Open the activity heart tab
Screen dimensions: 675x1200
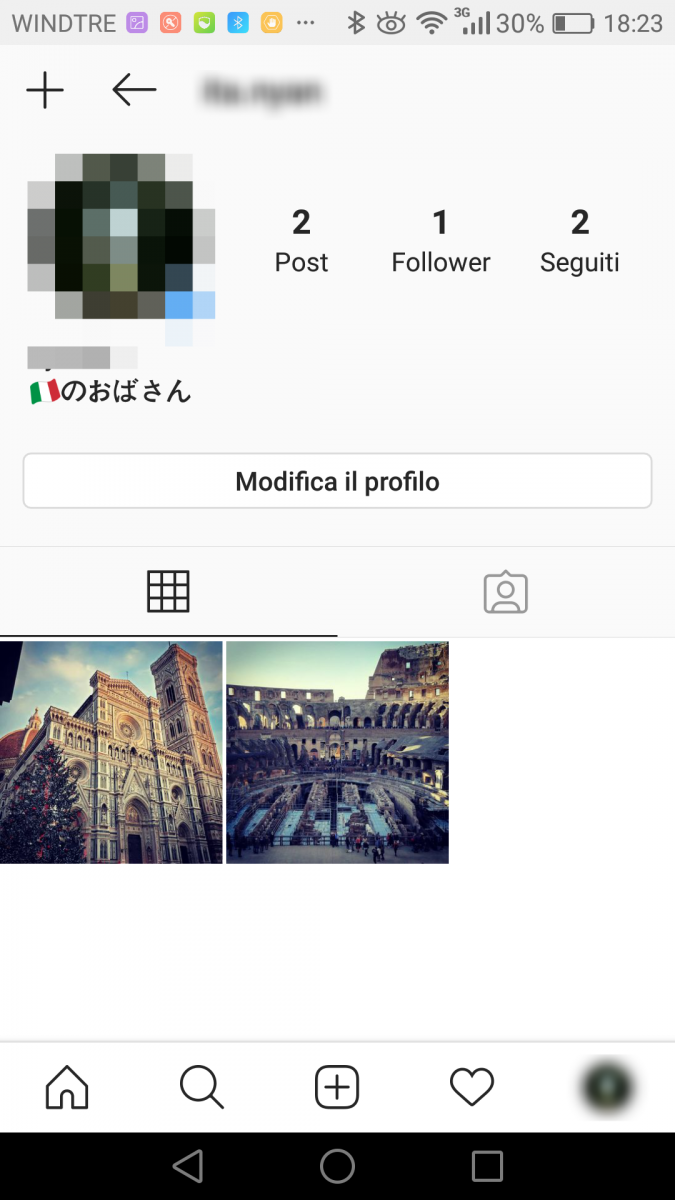pos(472,1087)
